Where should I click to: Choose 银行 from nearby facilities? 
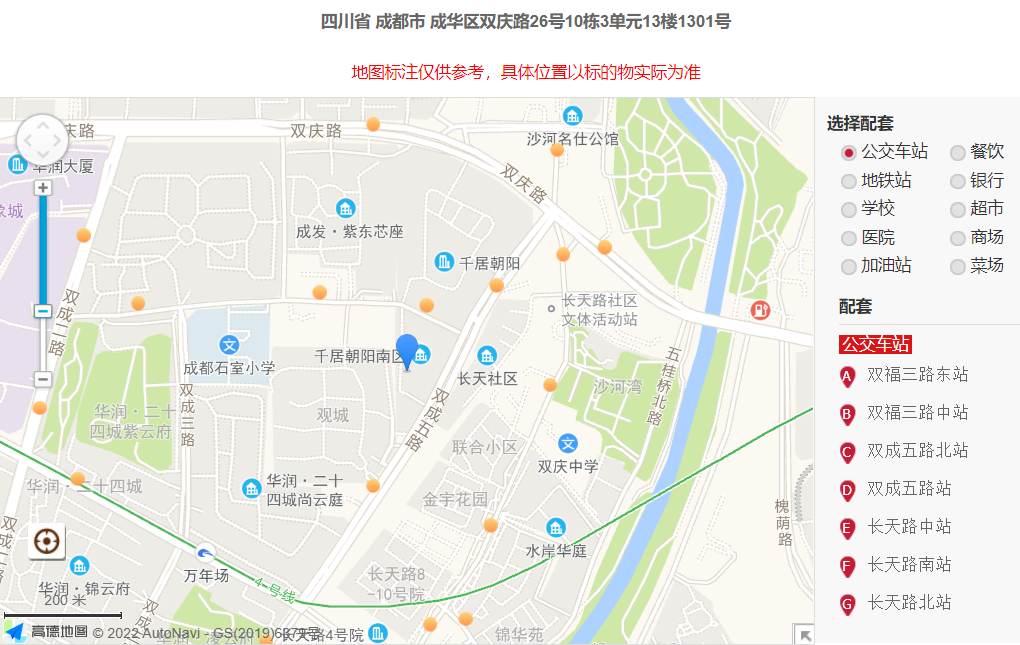pos(958,182)
